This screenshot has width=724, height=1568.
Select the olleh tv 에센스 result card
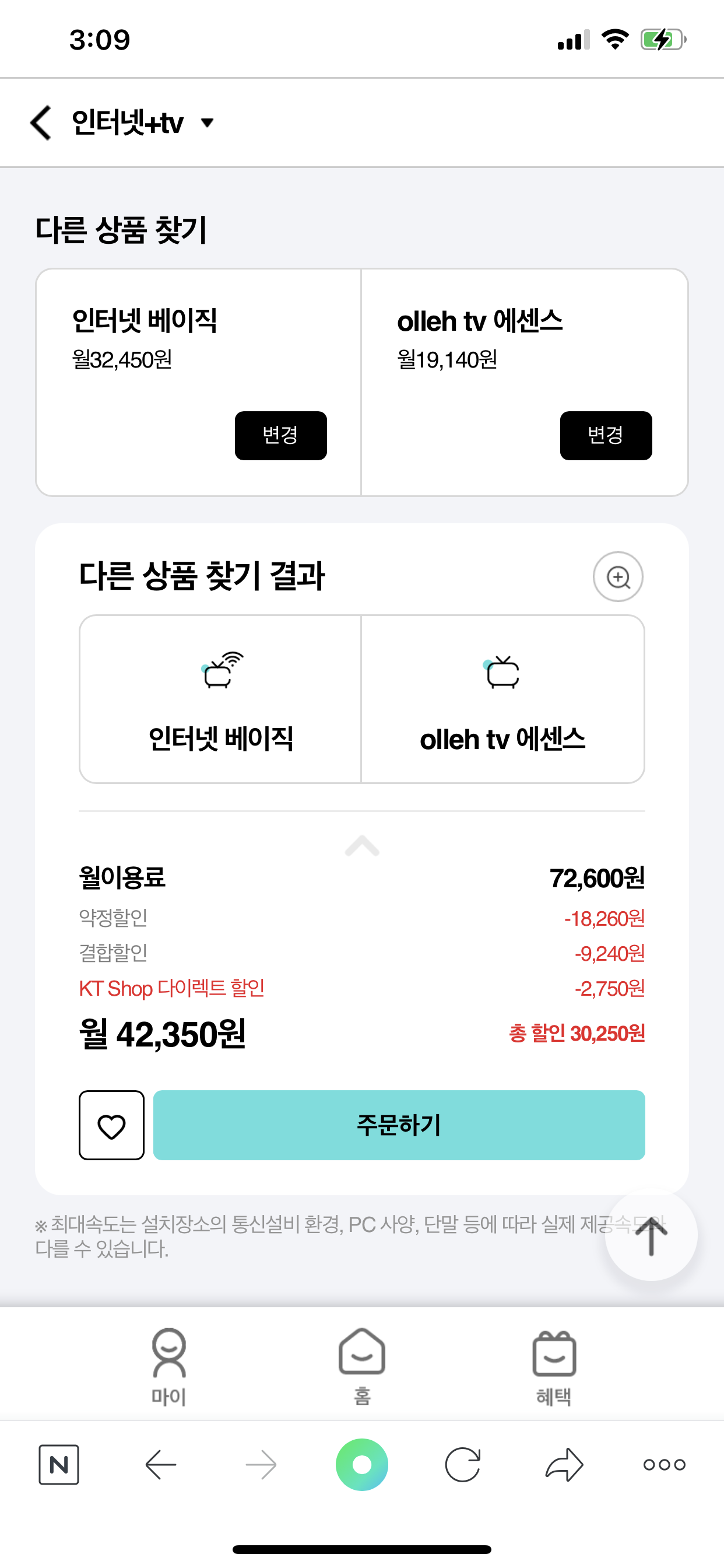click(x=502, y=699)
